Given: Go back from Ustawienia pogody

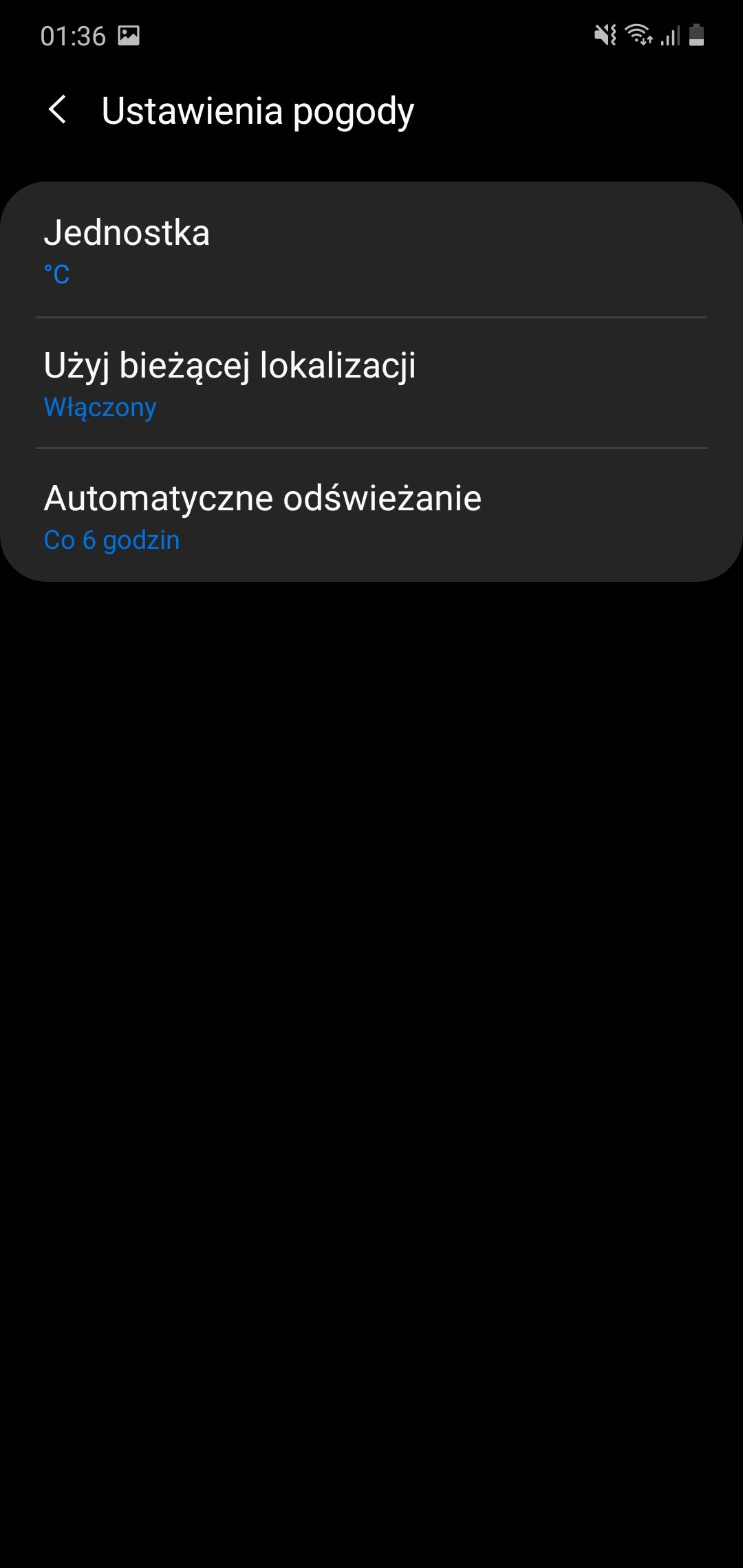Looking at the screenshot, I should click(x=58, y=110).
